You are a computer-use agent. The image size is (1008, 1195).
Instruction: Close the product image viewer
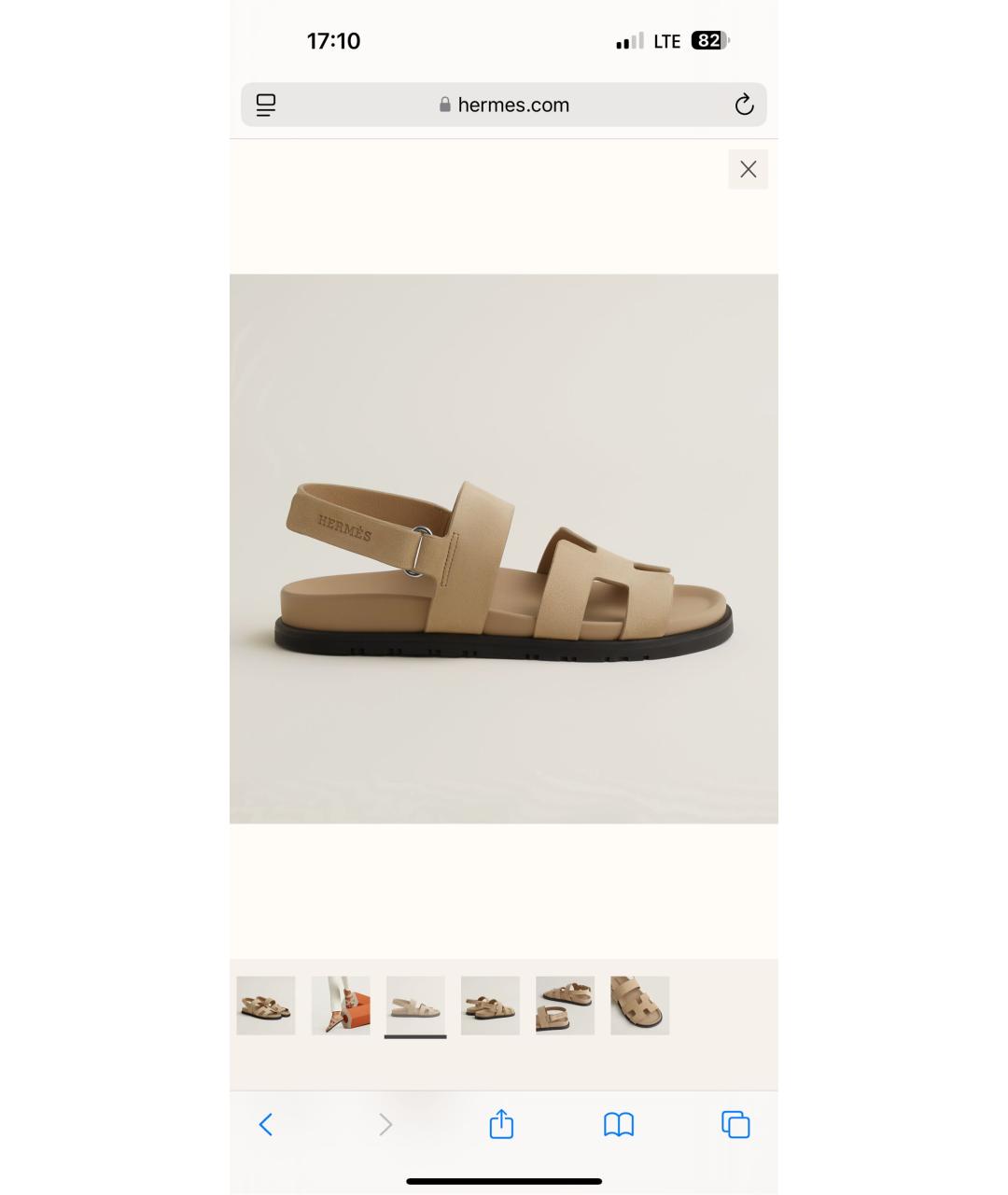[x=748, y=169]
